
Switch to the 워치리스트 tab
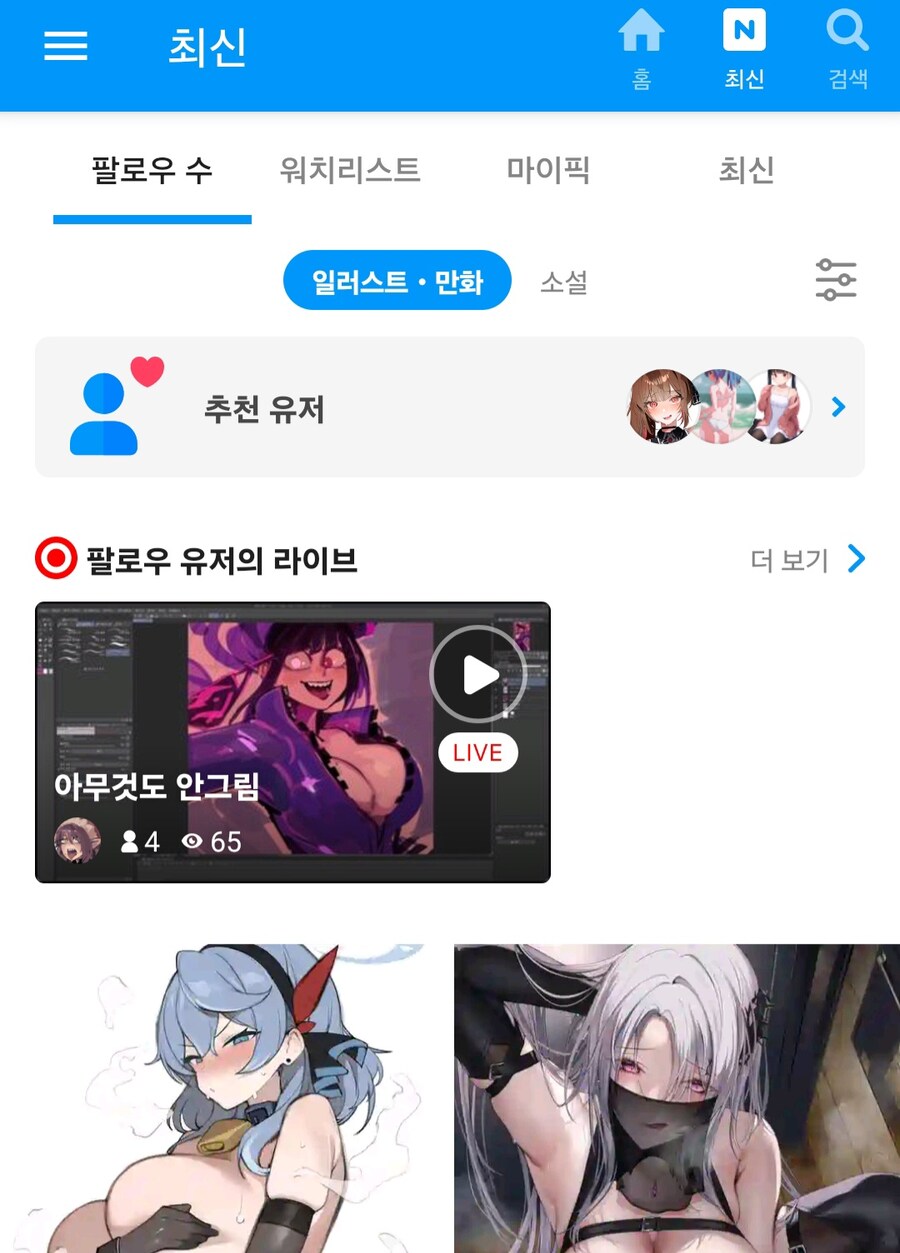(350, 171)
